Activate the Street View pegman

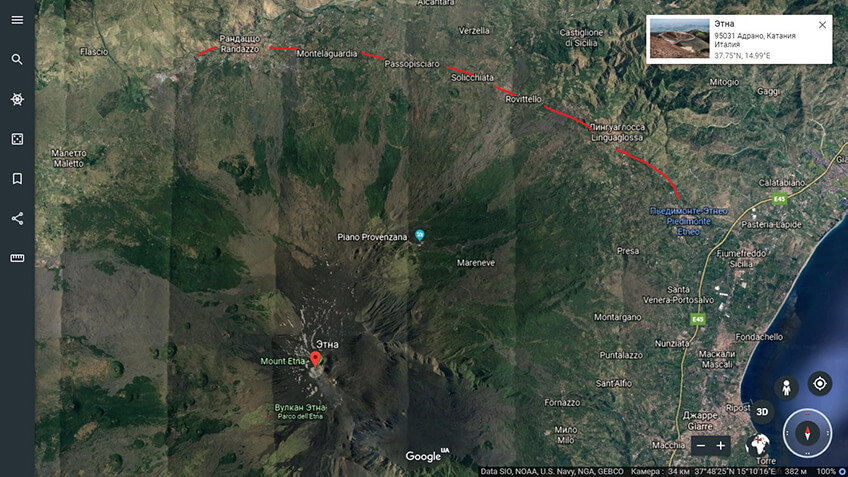[787, 386]
